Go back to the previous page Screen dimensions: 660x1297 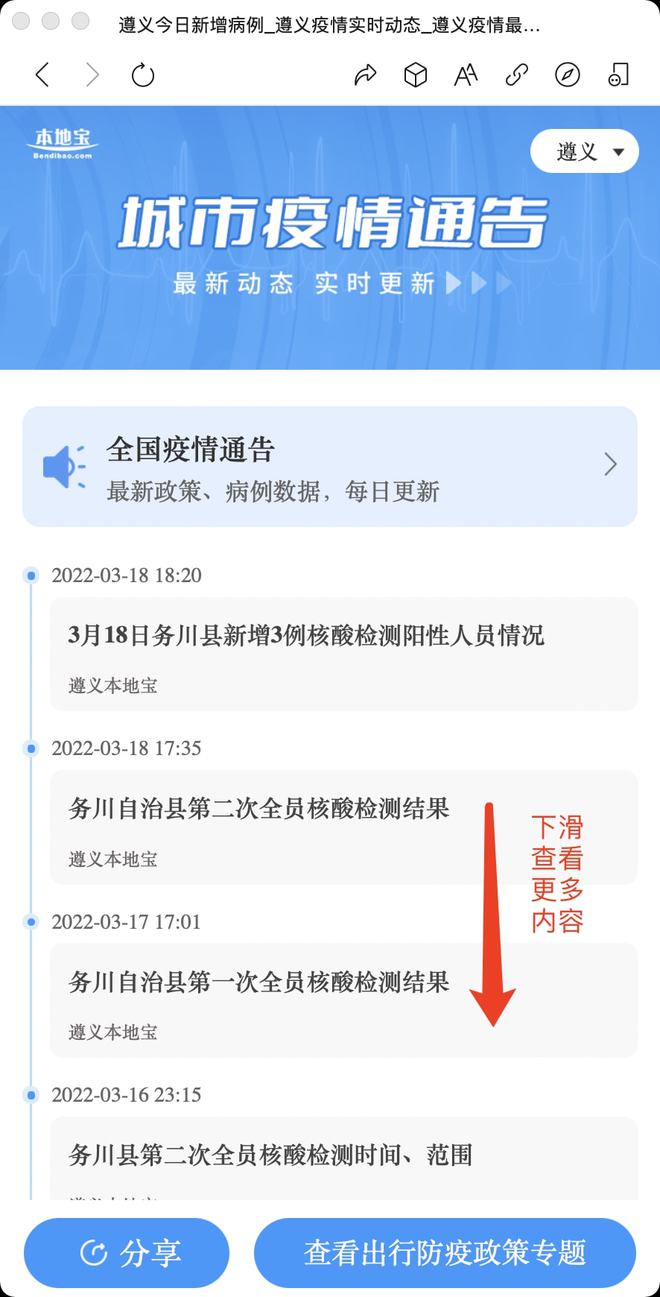point(42,75)
